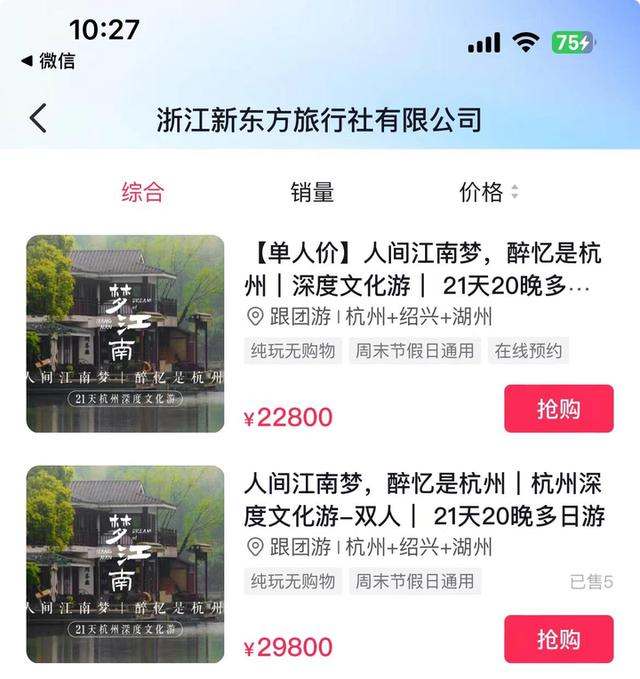Switch to the 综合 tab

click(x=142, y=192)
